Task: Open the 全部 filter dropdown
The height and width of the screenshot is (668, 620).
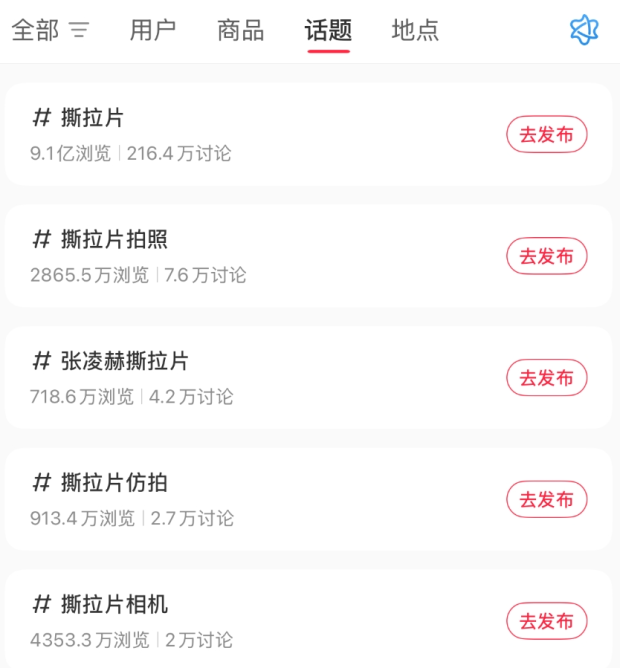Action: (x=50, y=31)
